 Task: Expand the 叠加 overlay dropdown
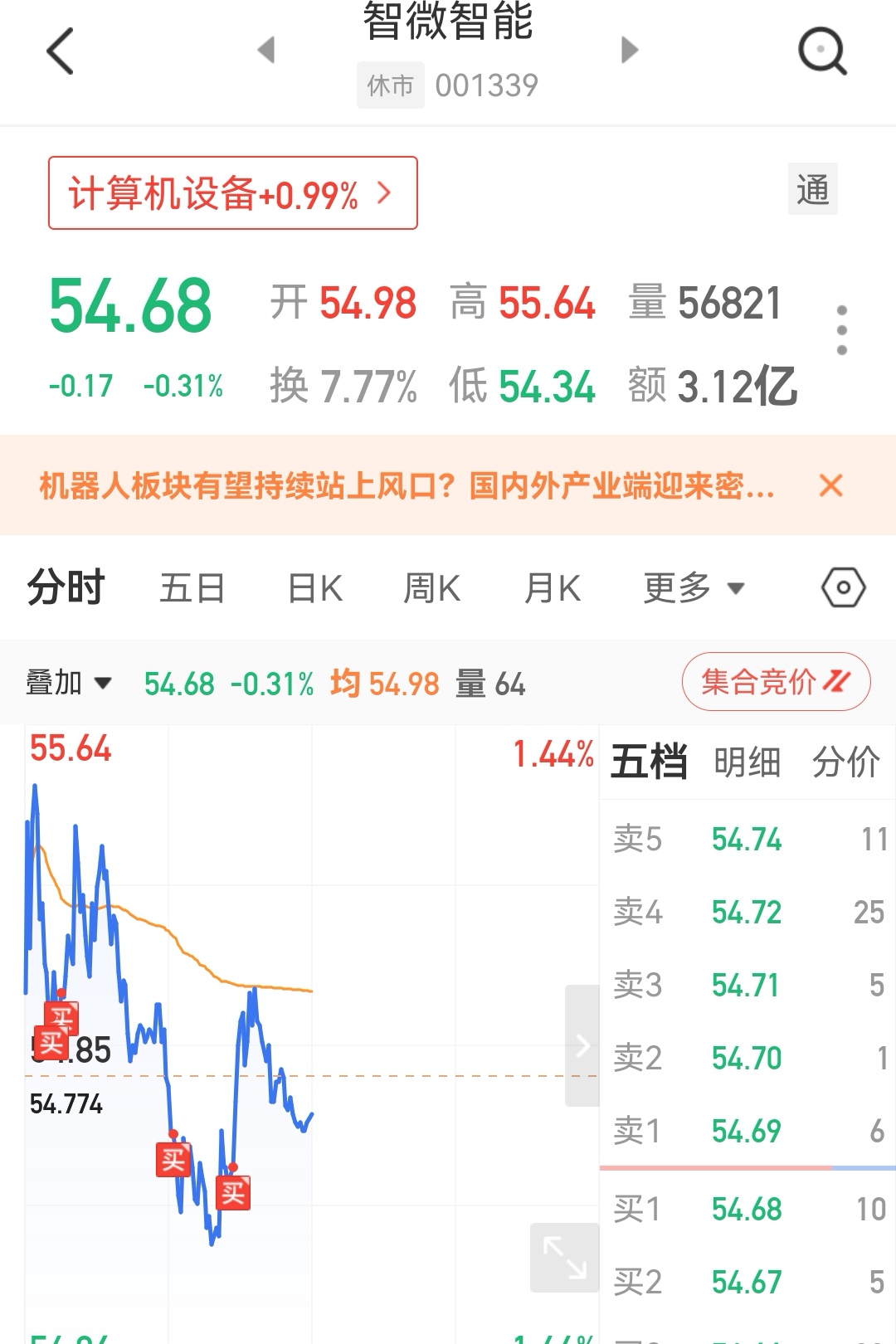pos(68,684)
